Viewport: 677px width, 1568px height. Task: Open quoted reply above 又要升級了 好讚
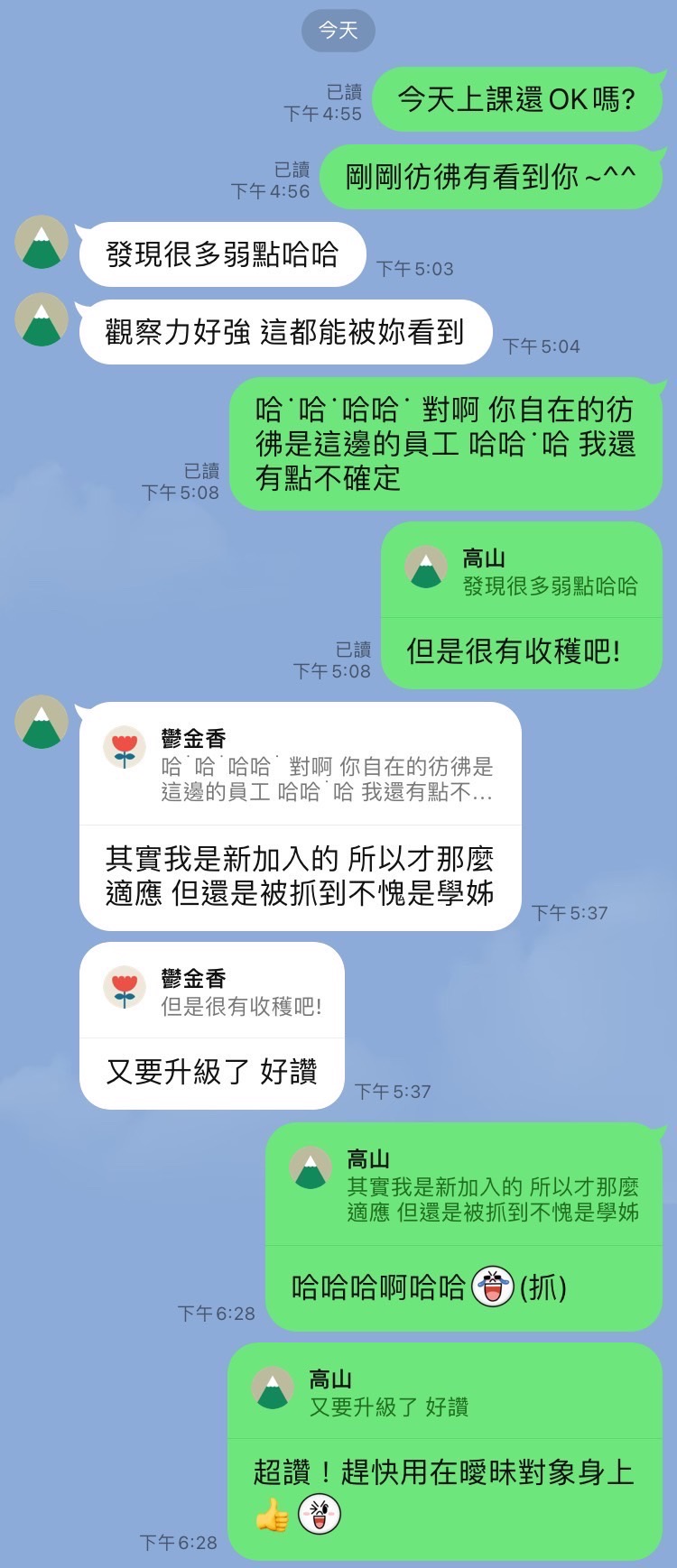click(213, 992)
